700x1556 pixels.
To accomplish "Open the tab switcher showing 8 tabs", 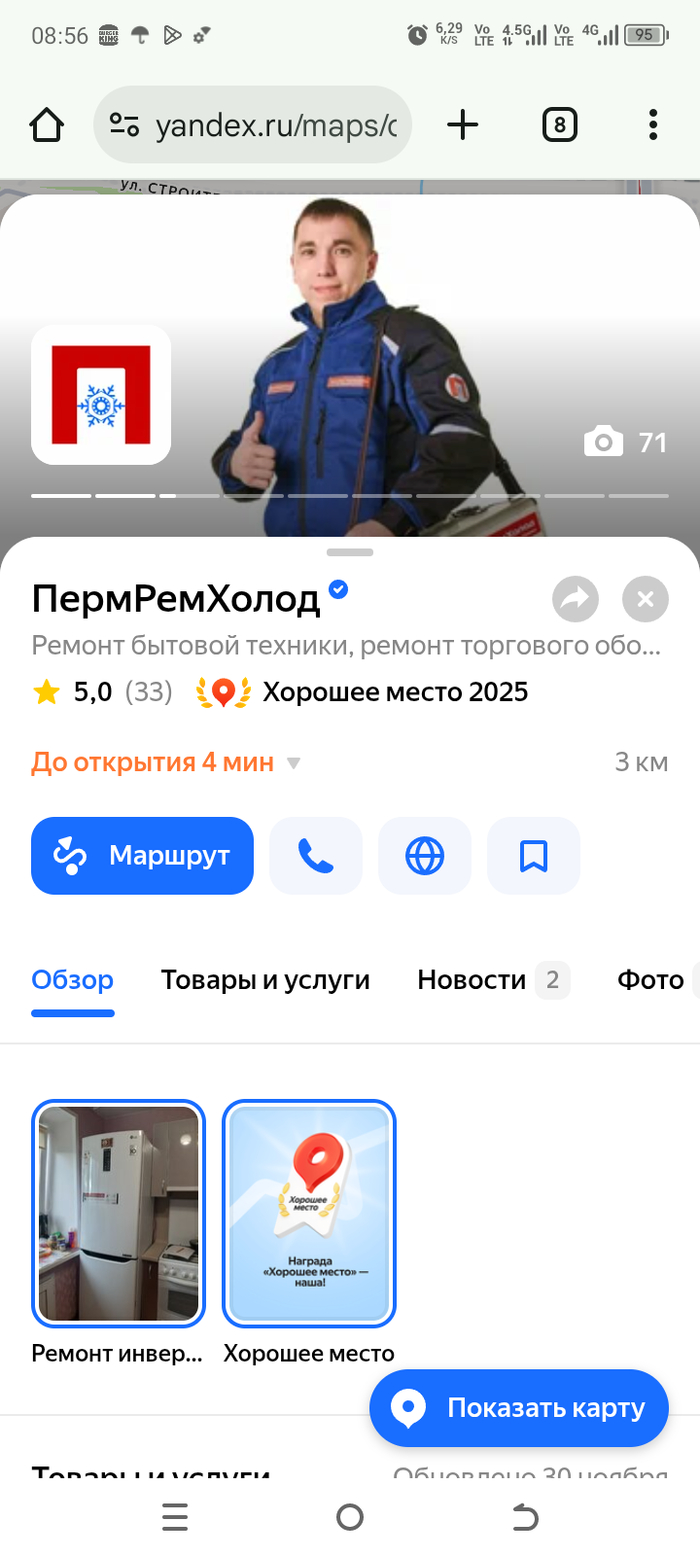I will point(559,125).
